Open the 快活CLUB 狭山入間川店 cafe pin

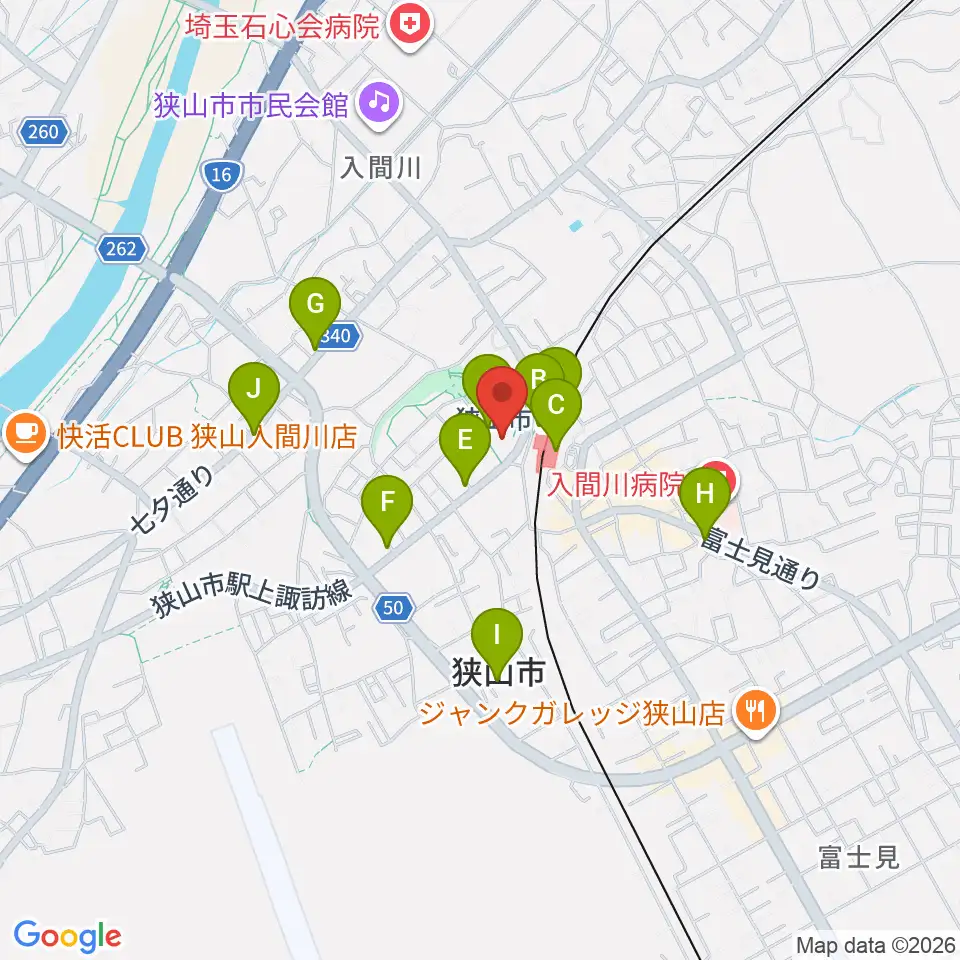(24, 437)
